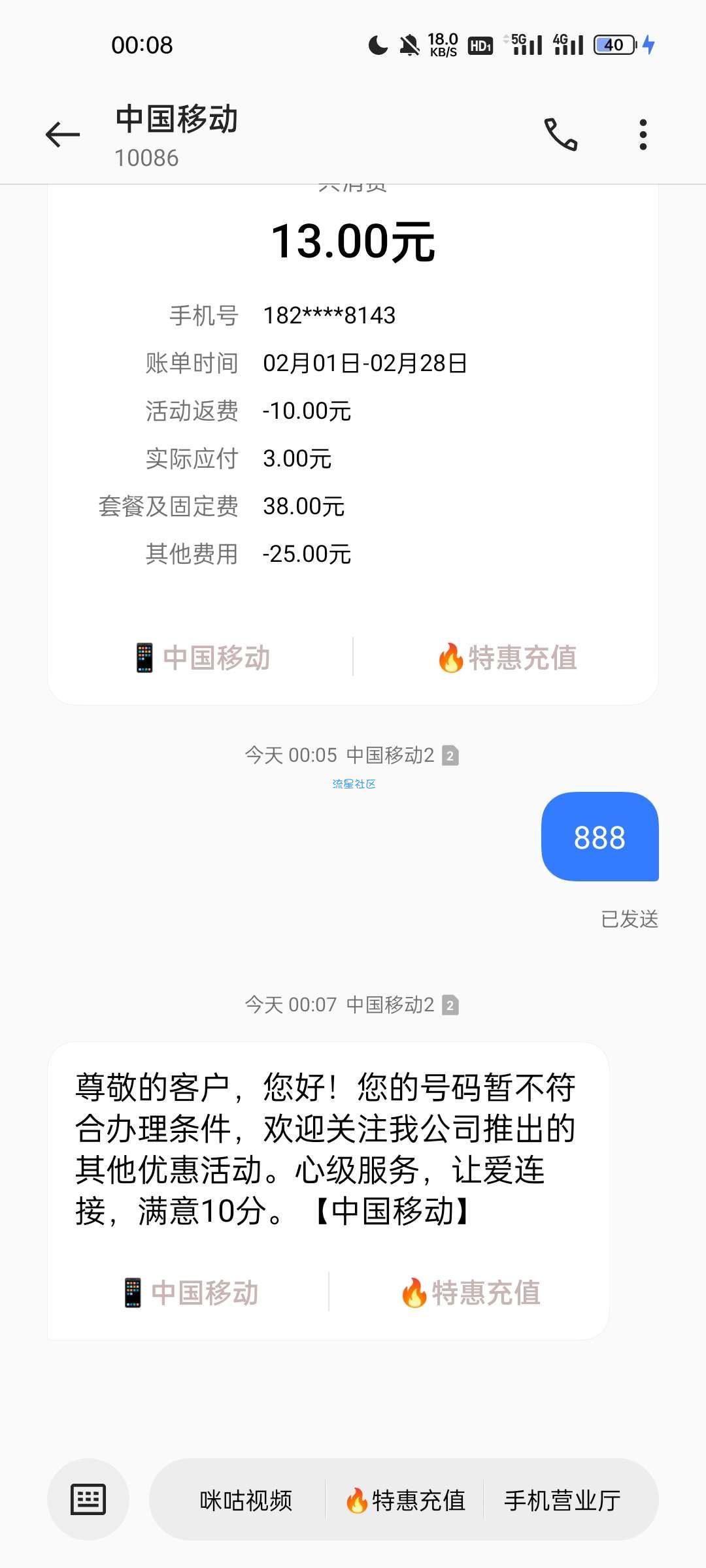This screenshot has height=1568, width=706.
Task: Open 特惠充值 in the bottom menu bar
Action: coord(405,1500)
